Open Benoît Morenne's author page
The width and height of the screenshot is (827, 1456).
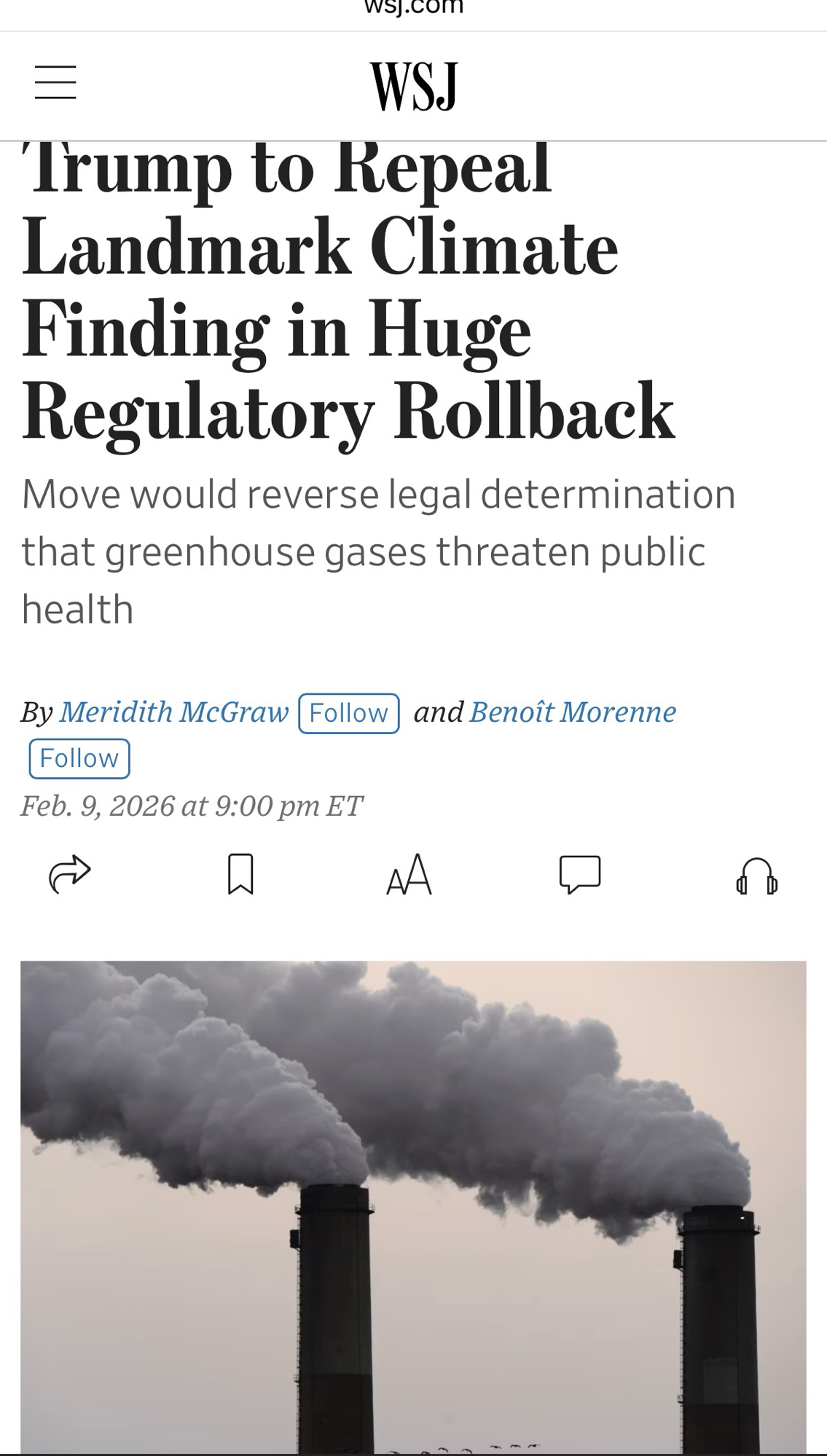pyautogui.click(x=573, y=712)
